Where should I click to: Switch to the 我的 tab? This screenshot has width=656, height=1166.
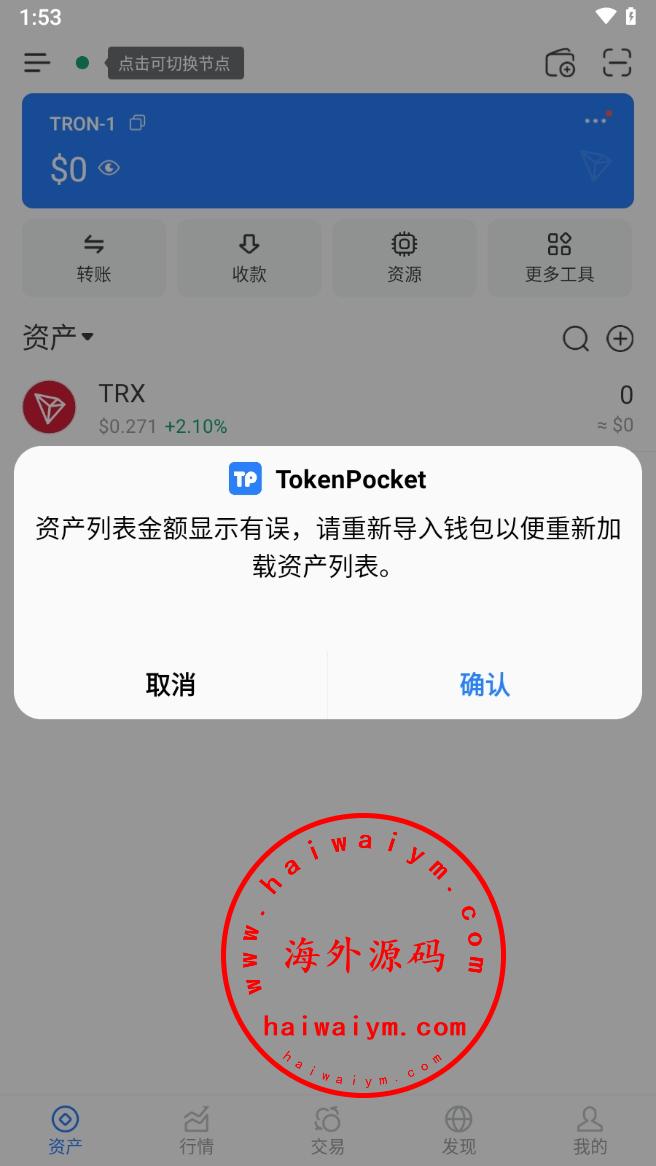click(590, 1130)
